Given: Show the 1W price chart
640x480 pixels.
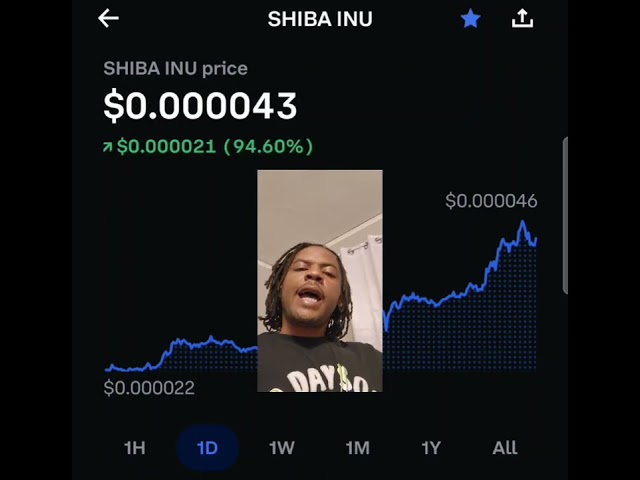Looking at the screenshot, I should [282, 448].
